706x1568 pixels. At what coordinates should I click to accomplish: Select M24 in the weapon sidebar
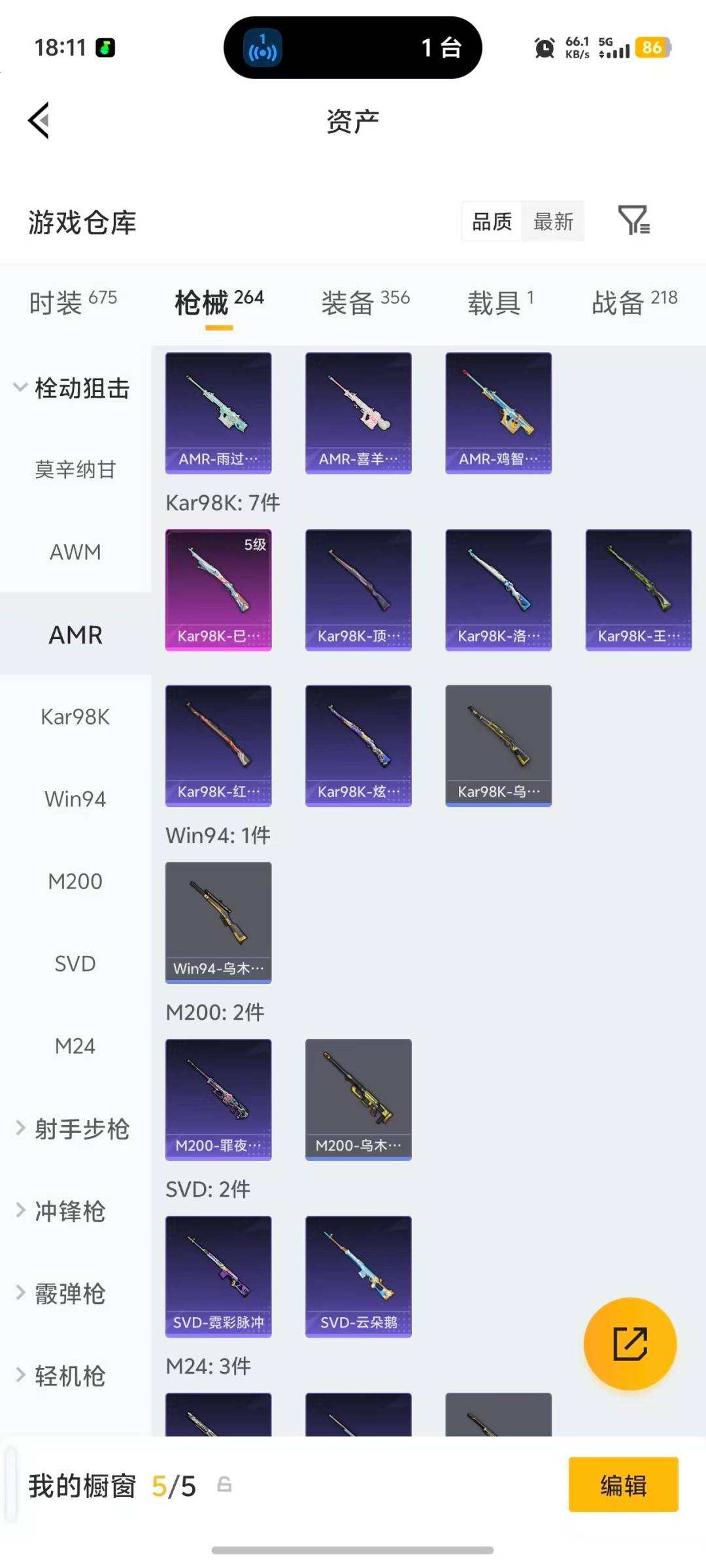[74, 1046]
